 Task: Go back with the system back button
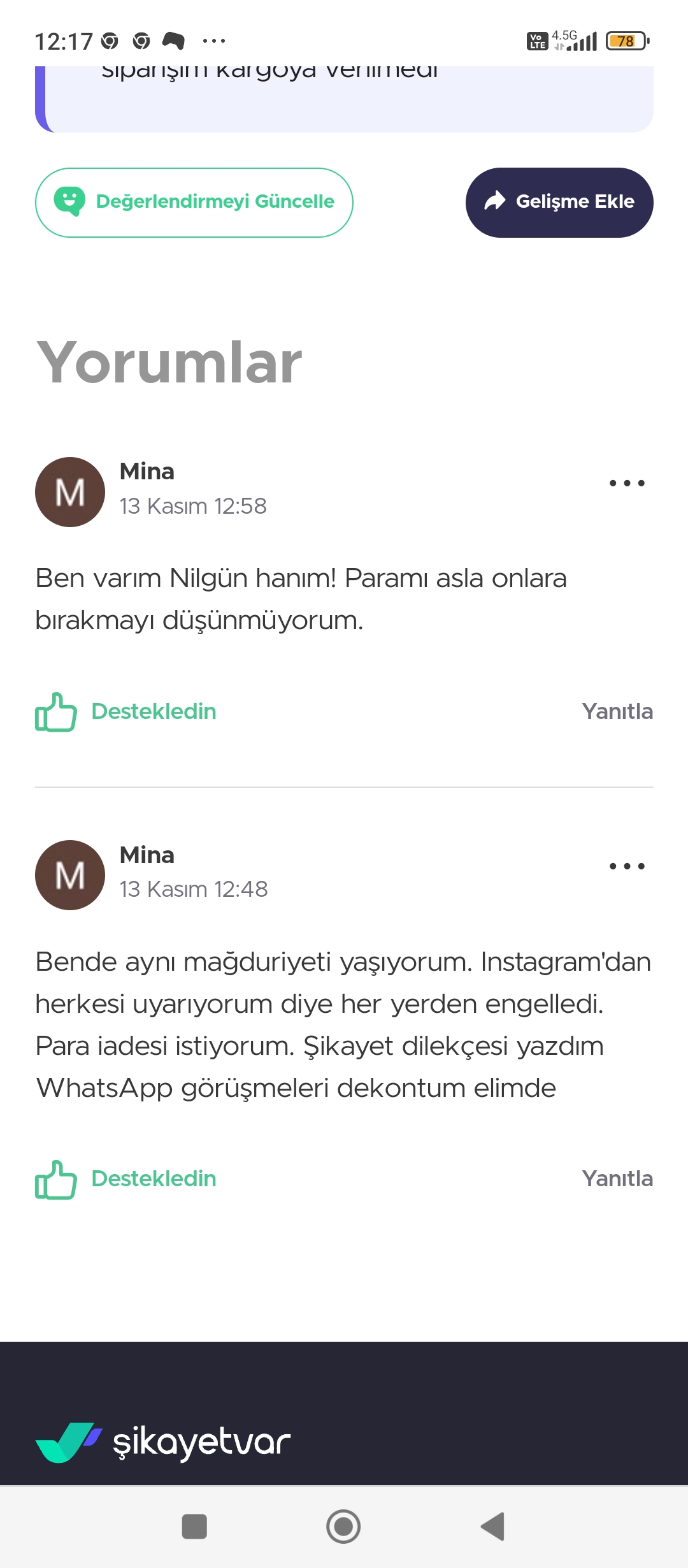click(493, 1527)
